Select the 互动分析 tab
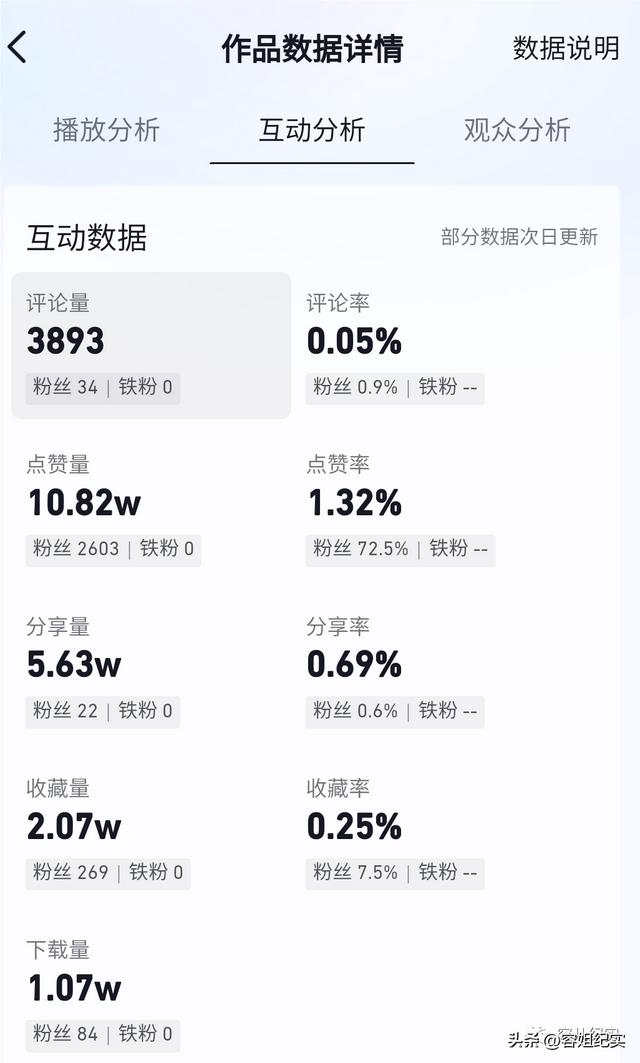This screenshot has height=1063, width=640. [x=312, y=130]
